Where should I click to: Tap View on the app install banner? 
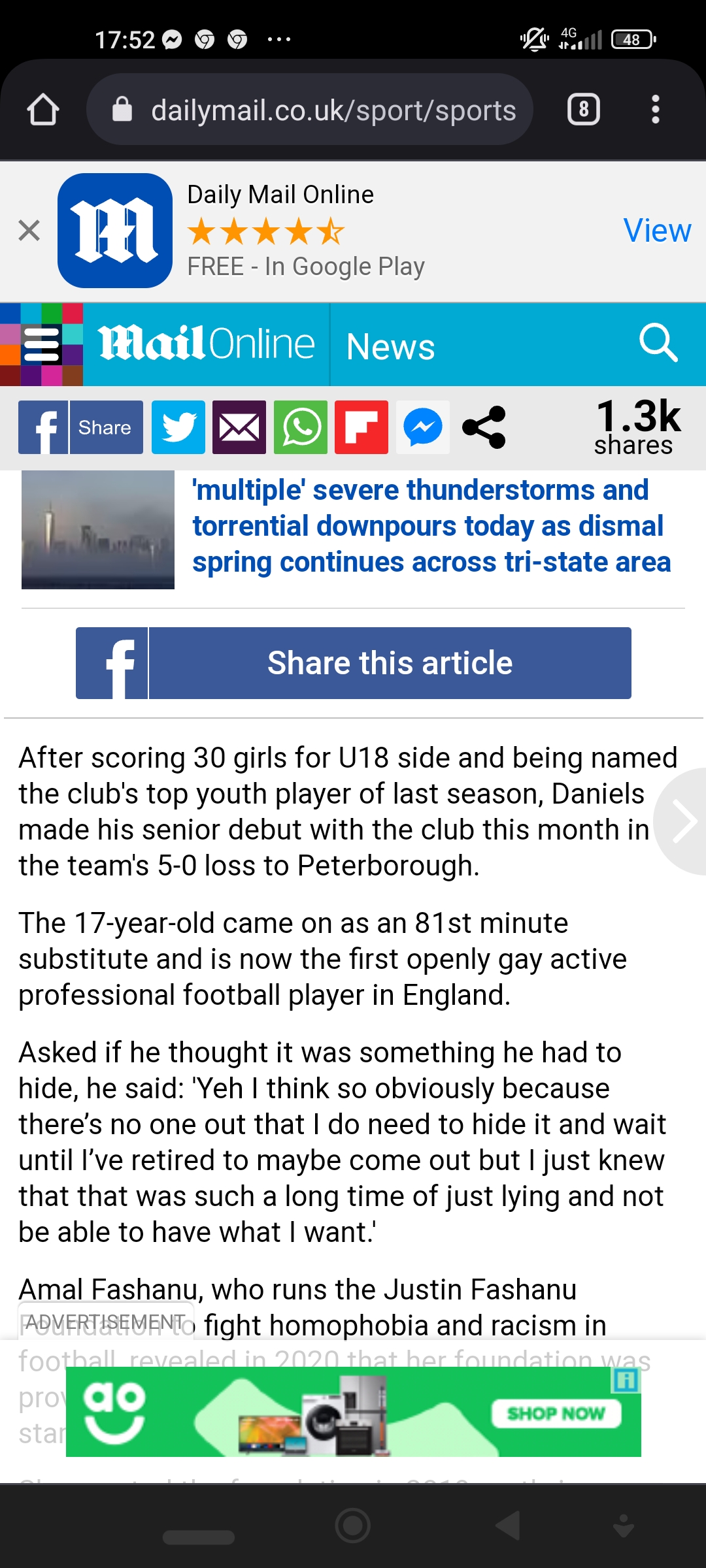pyautogui.click(x=657, y=231)
